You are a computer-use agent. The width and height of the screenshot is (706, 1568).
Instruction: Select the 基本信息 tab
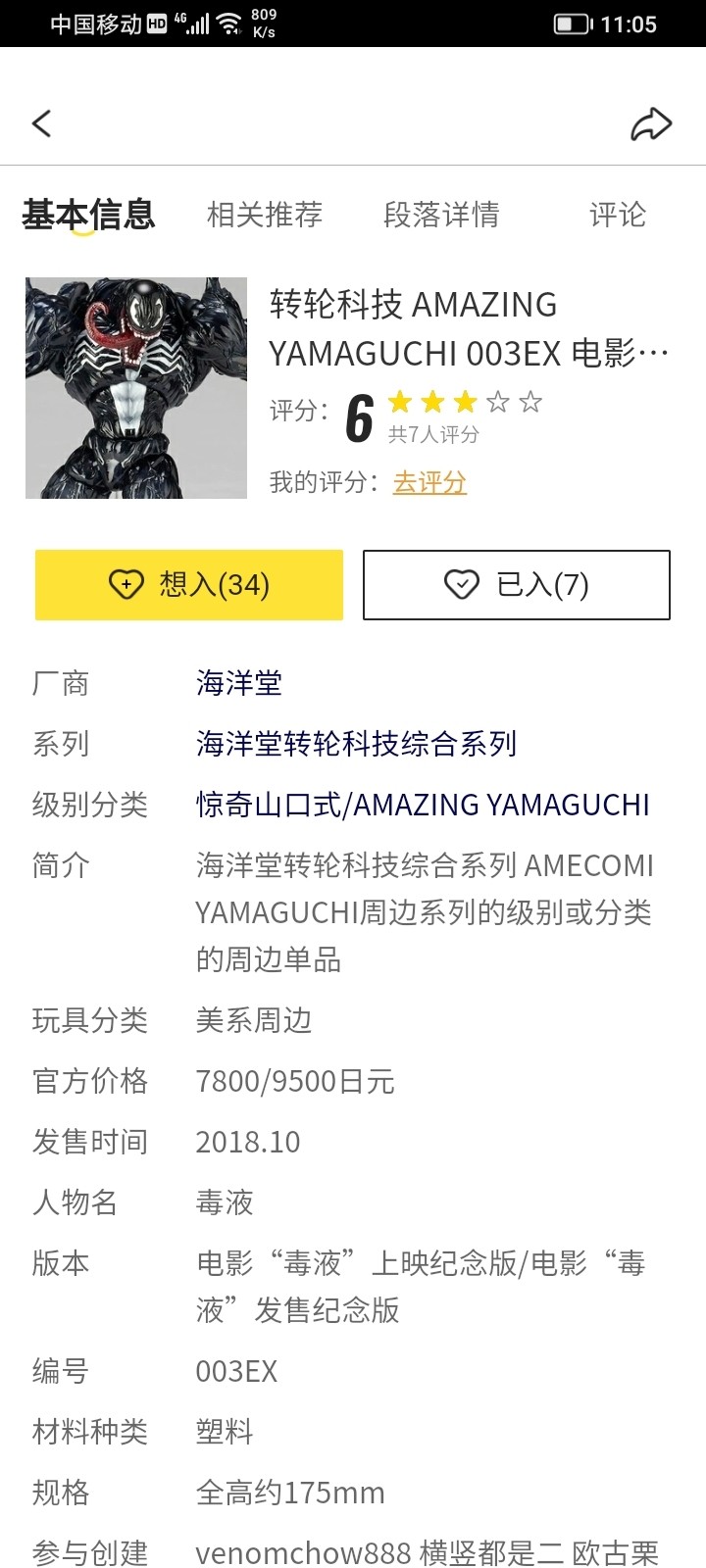(x=88, y=215)
